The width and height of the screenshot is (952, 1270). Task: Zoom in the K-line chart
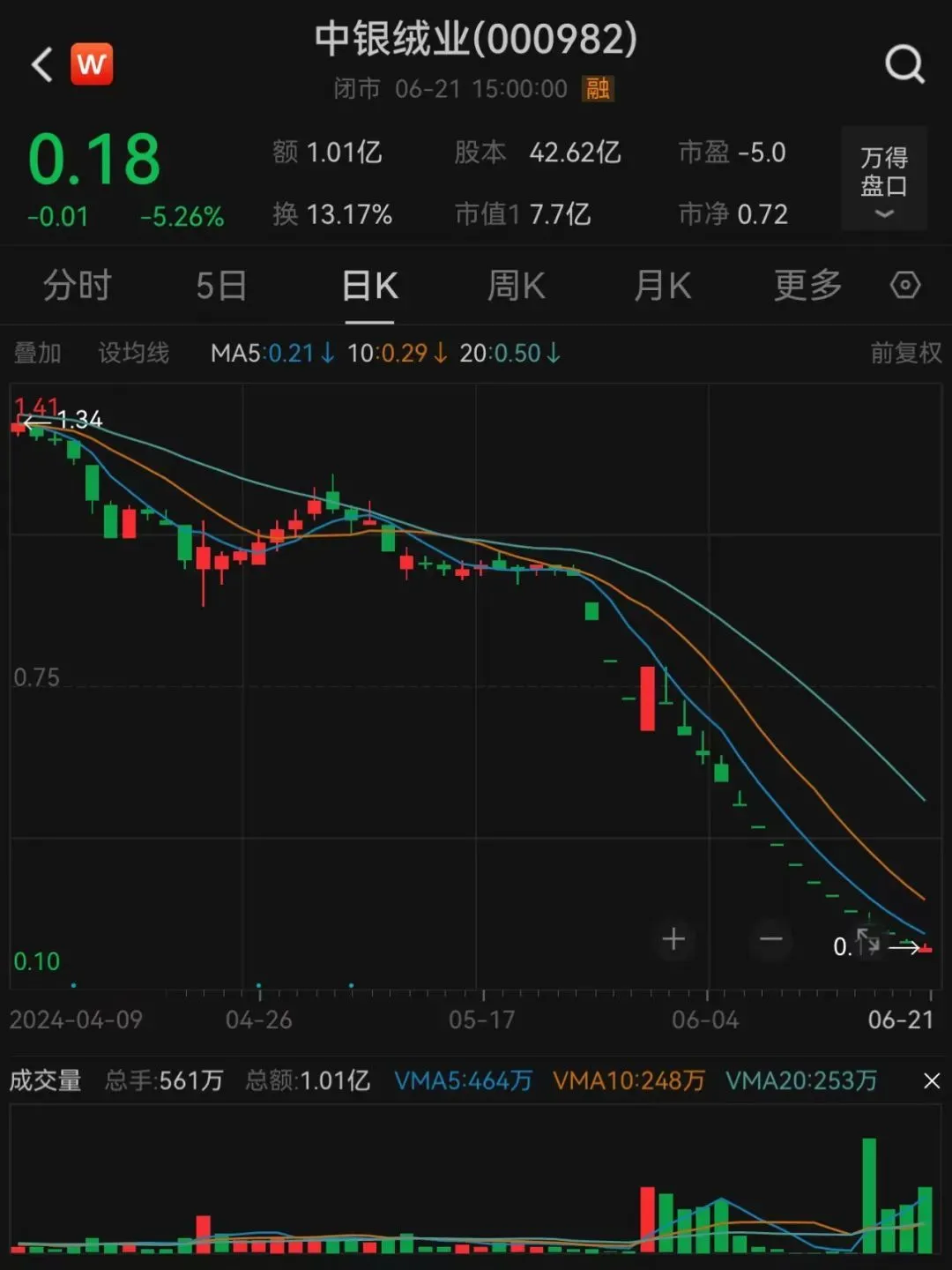[673, 939]
